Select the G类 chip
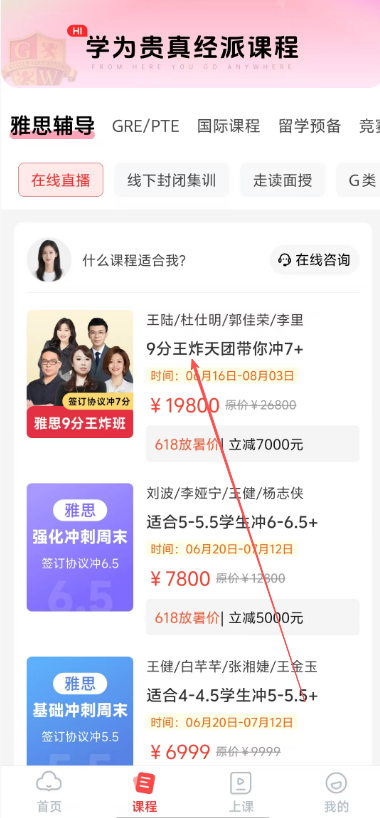 pyautogui.click(x=360, y=180)
